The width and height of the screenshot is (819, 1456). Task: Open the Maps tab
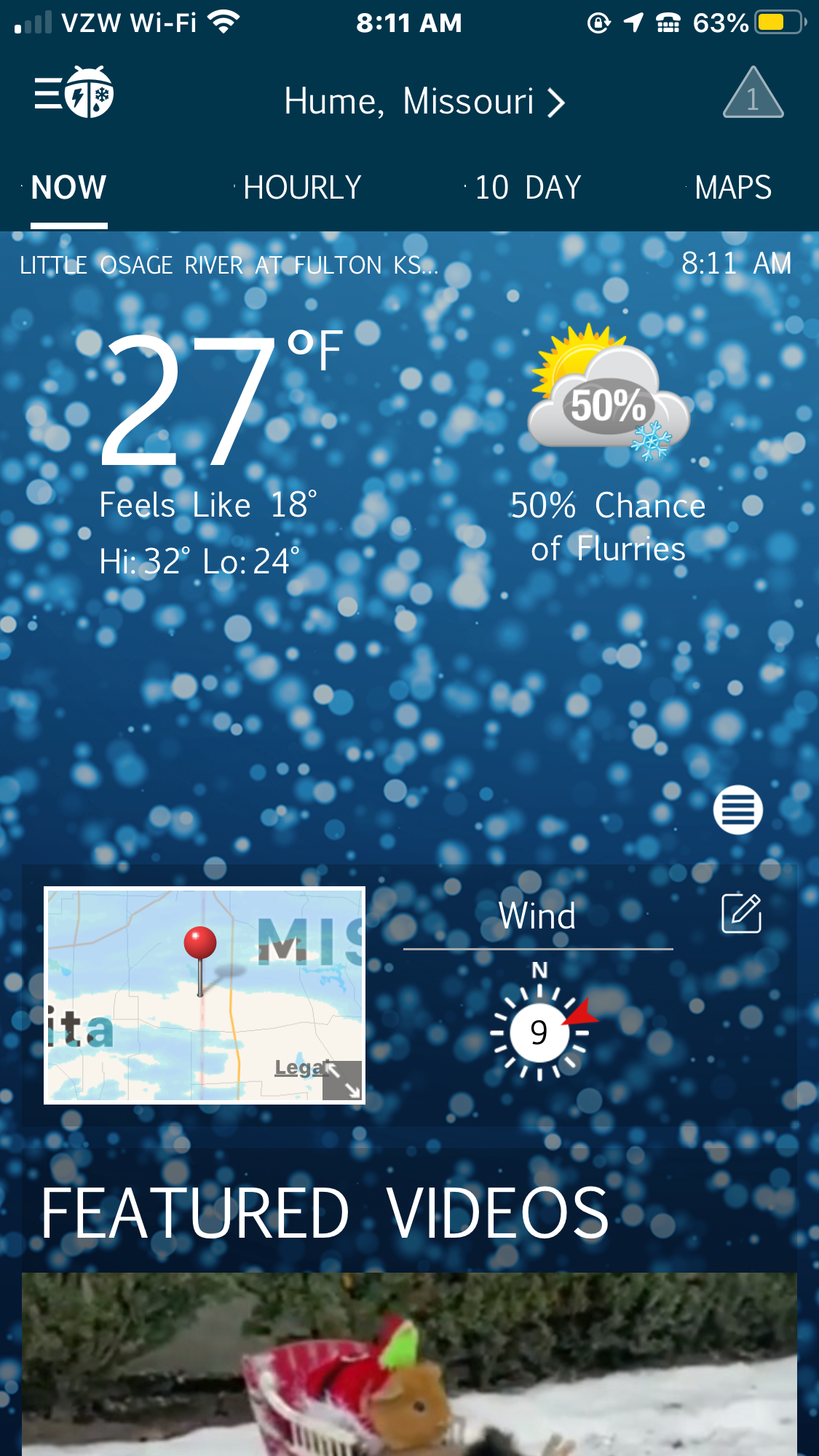click(732, 188)
